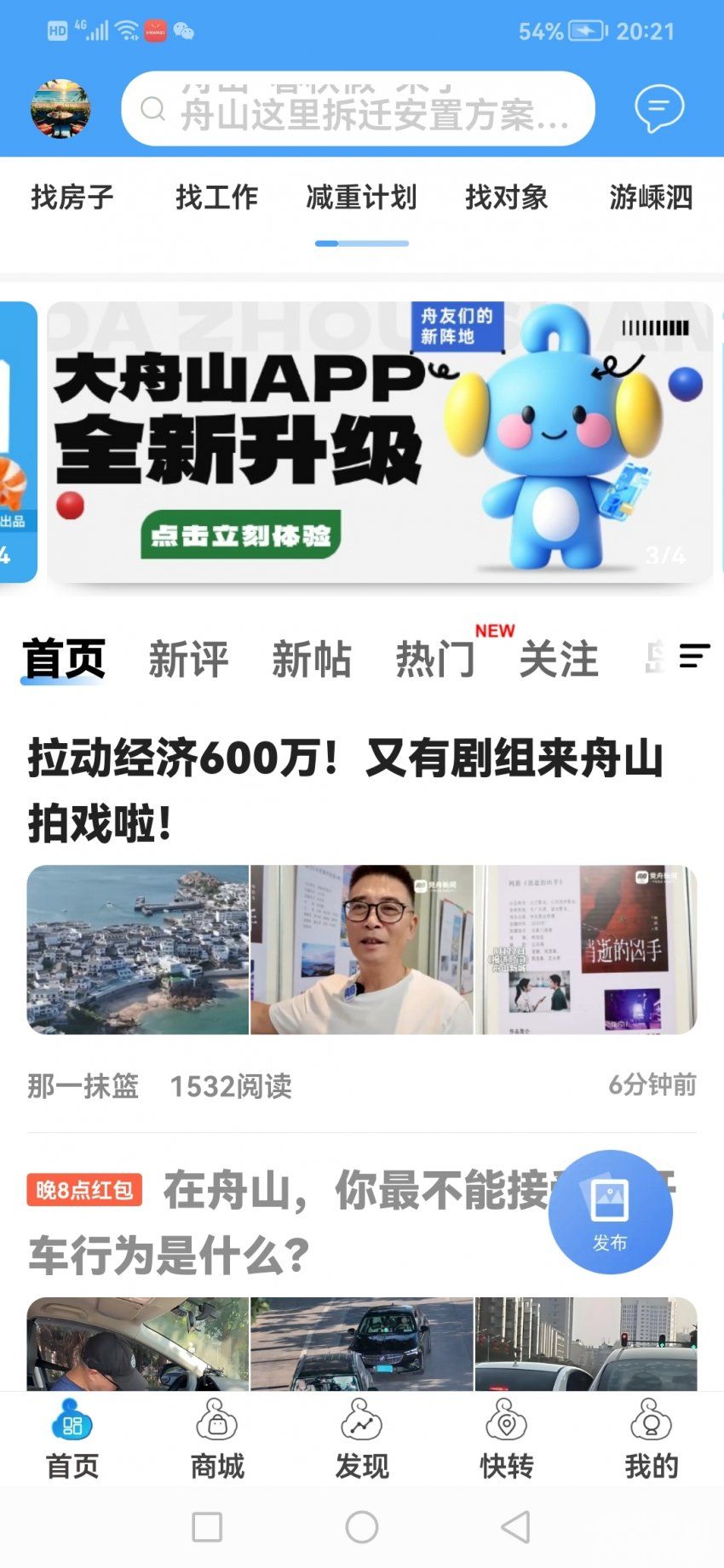This screenshot has height=1568, width=724.
Task: Go to the 商城 tab
Action: (x=217, y=1439)
